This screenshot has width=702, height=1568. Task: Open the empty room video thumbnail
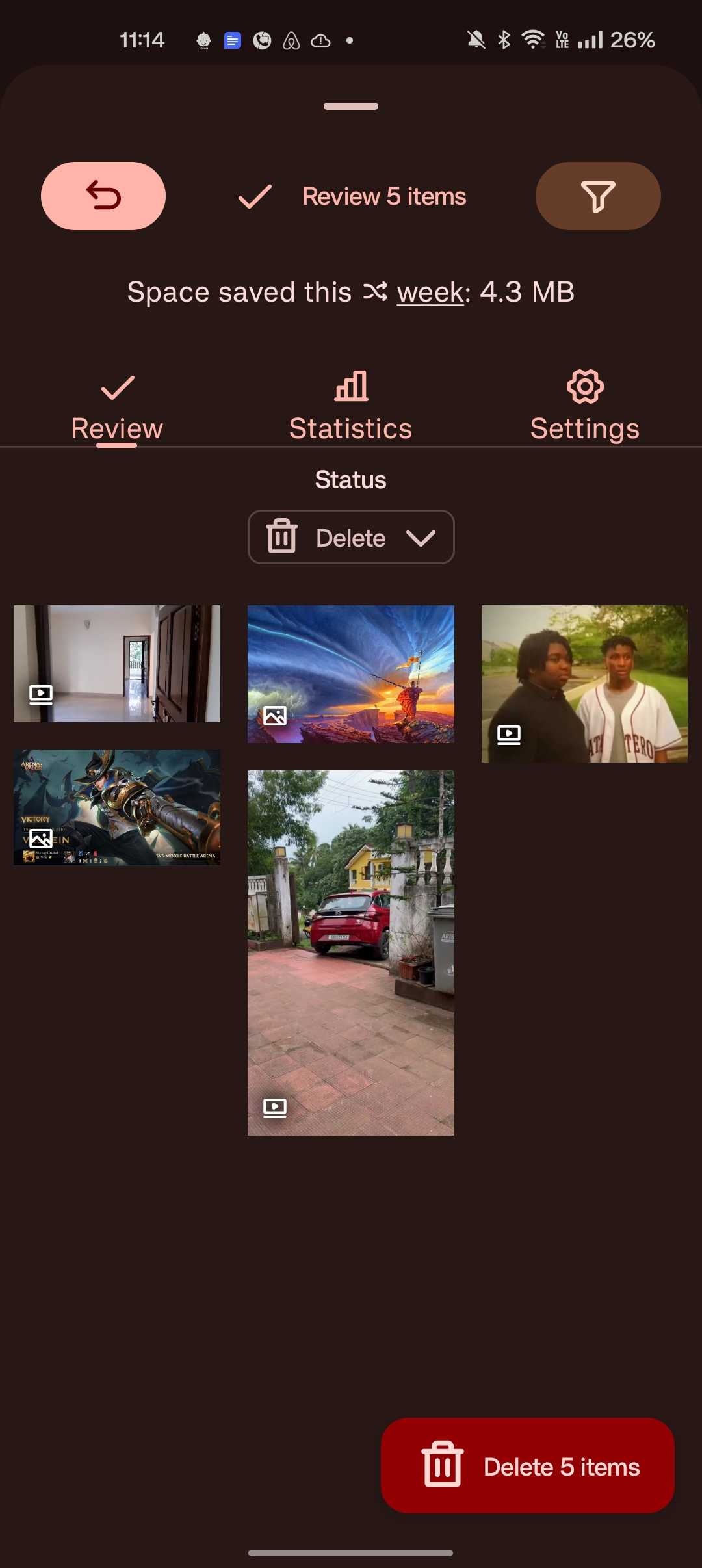coord(117,664)
